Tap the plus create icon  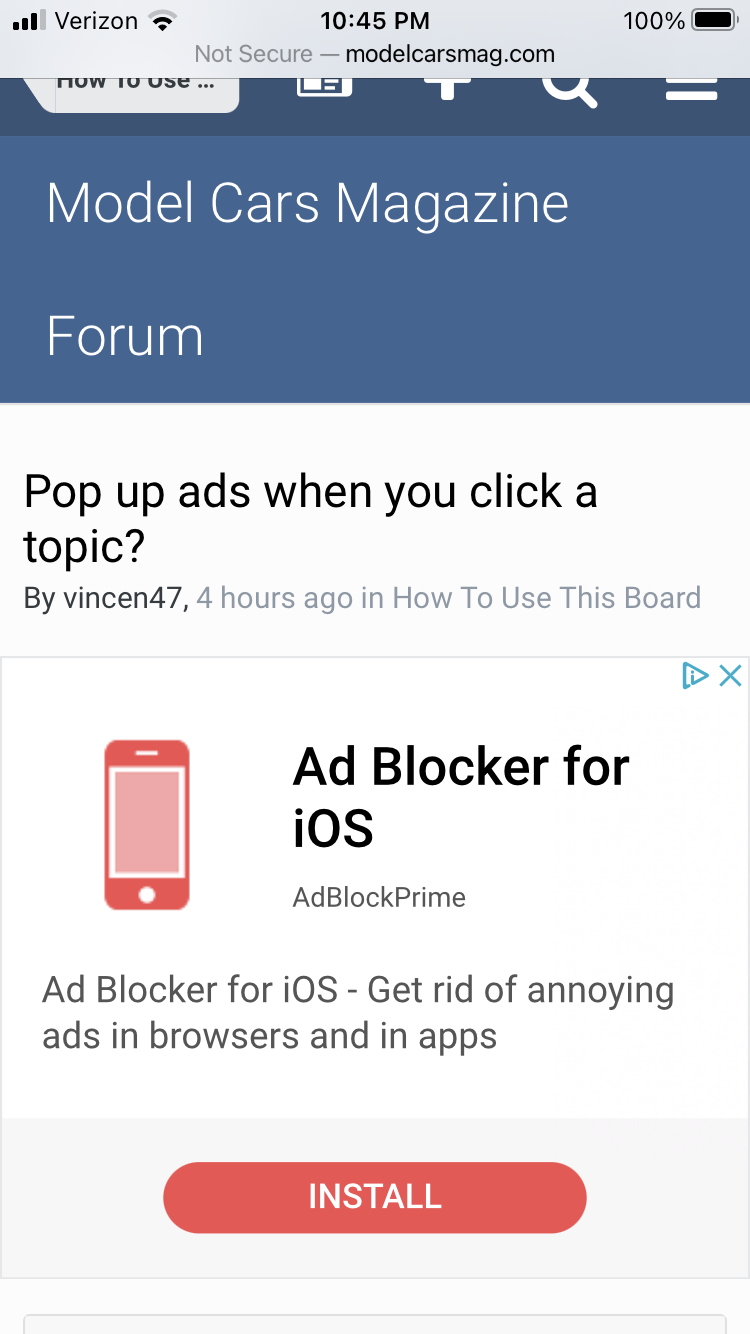447,86
